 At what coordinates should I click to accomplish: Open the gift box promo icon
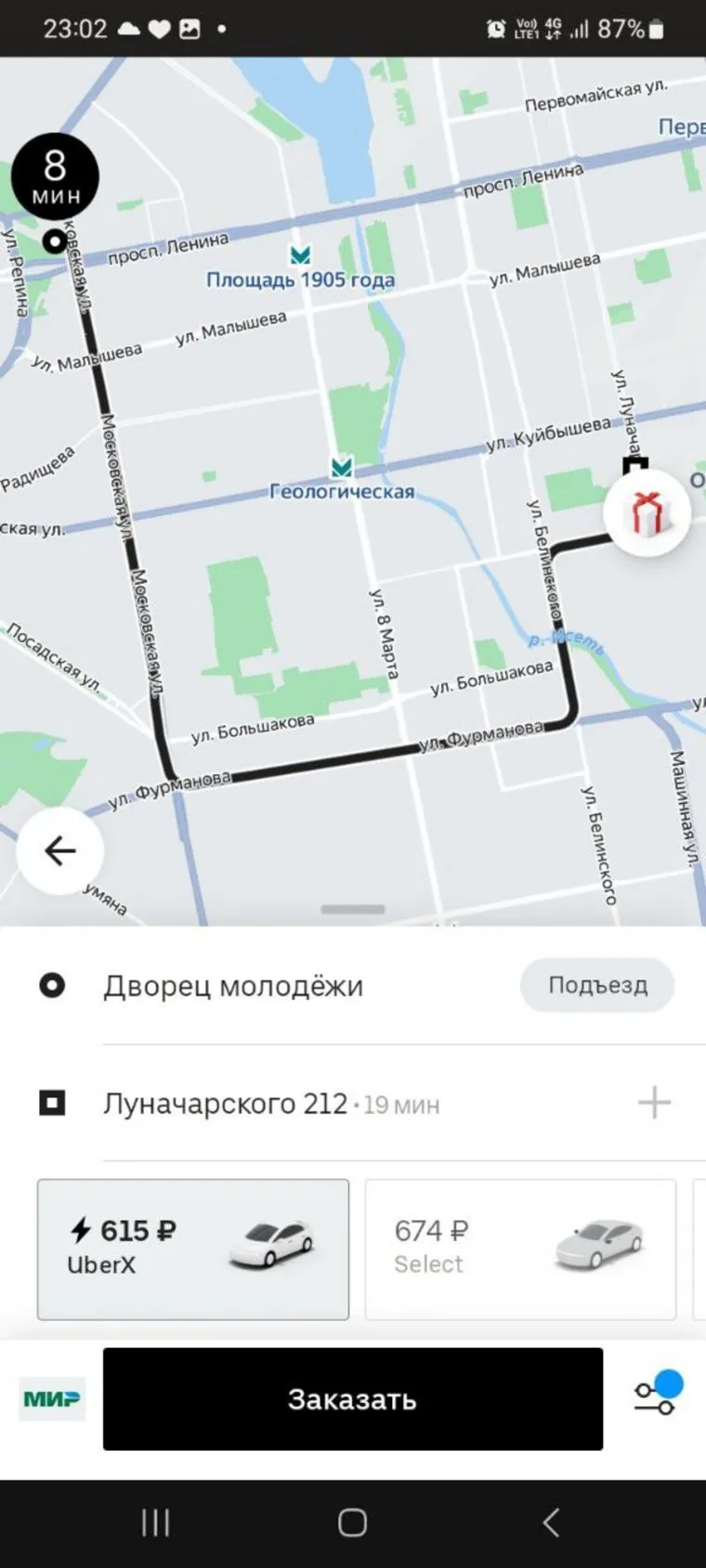click(x=647, y=512)
